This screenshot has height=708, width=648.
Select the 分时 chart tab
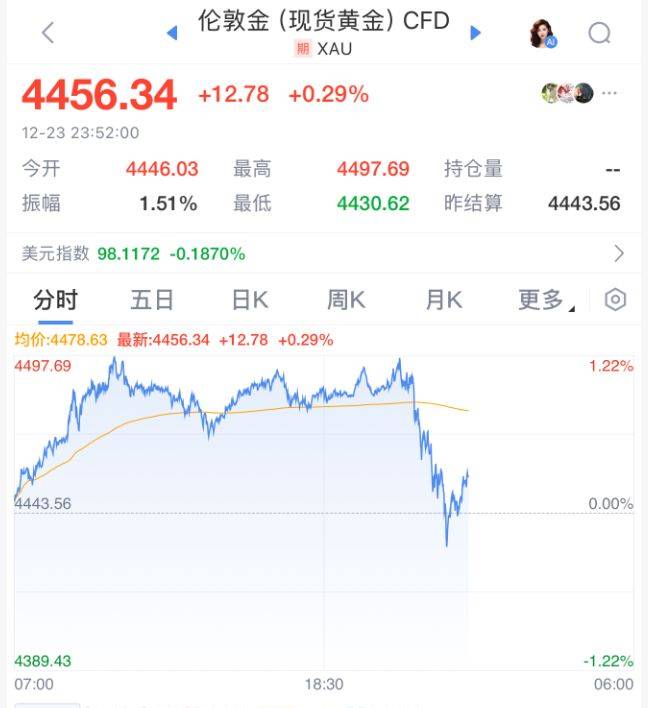click(55, 300)
